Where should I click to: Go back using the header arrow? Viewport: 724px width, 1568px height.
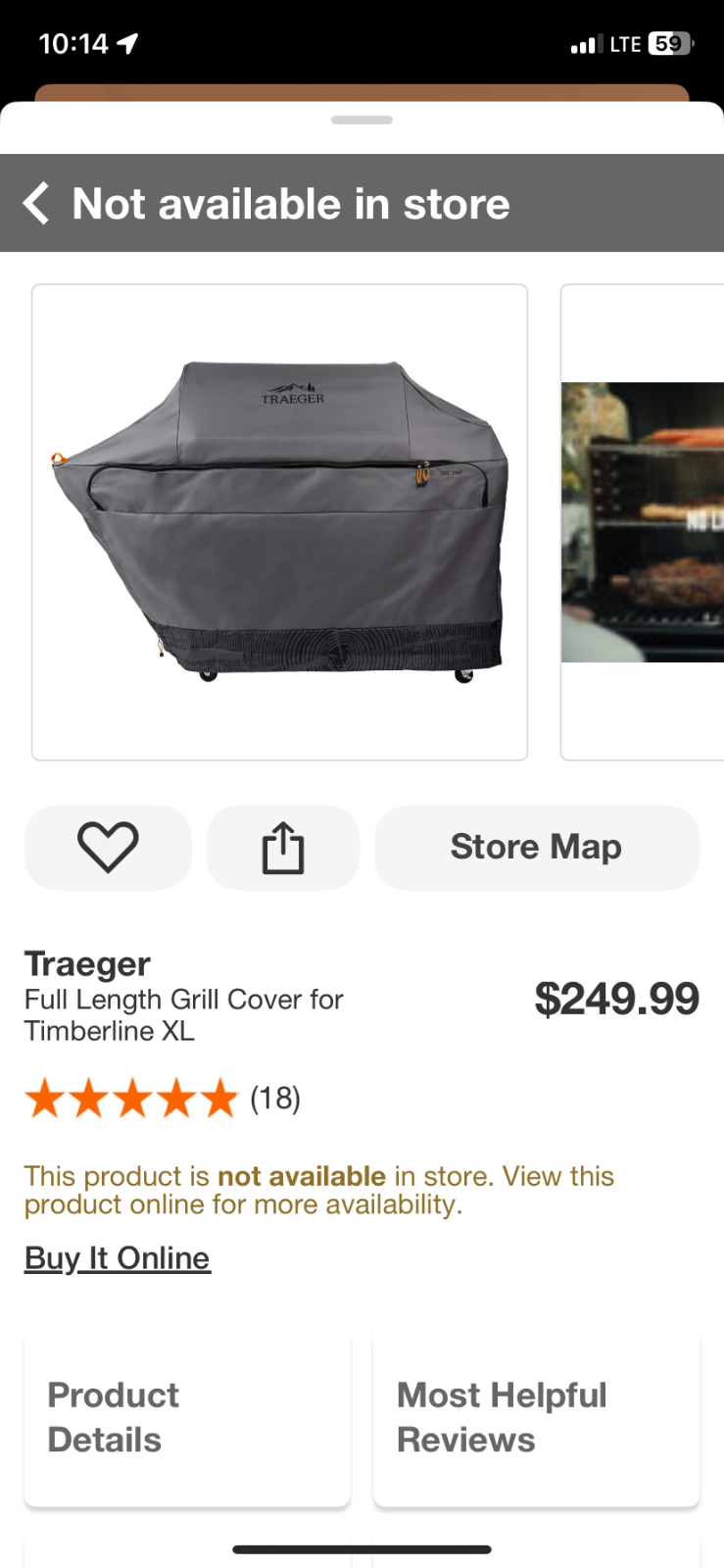pos(36,204)
